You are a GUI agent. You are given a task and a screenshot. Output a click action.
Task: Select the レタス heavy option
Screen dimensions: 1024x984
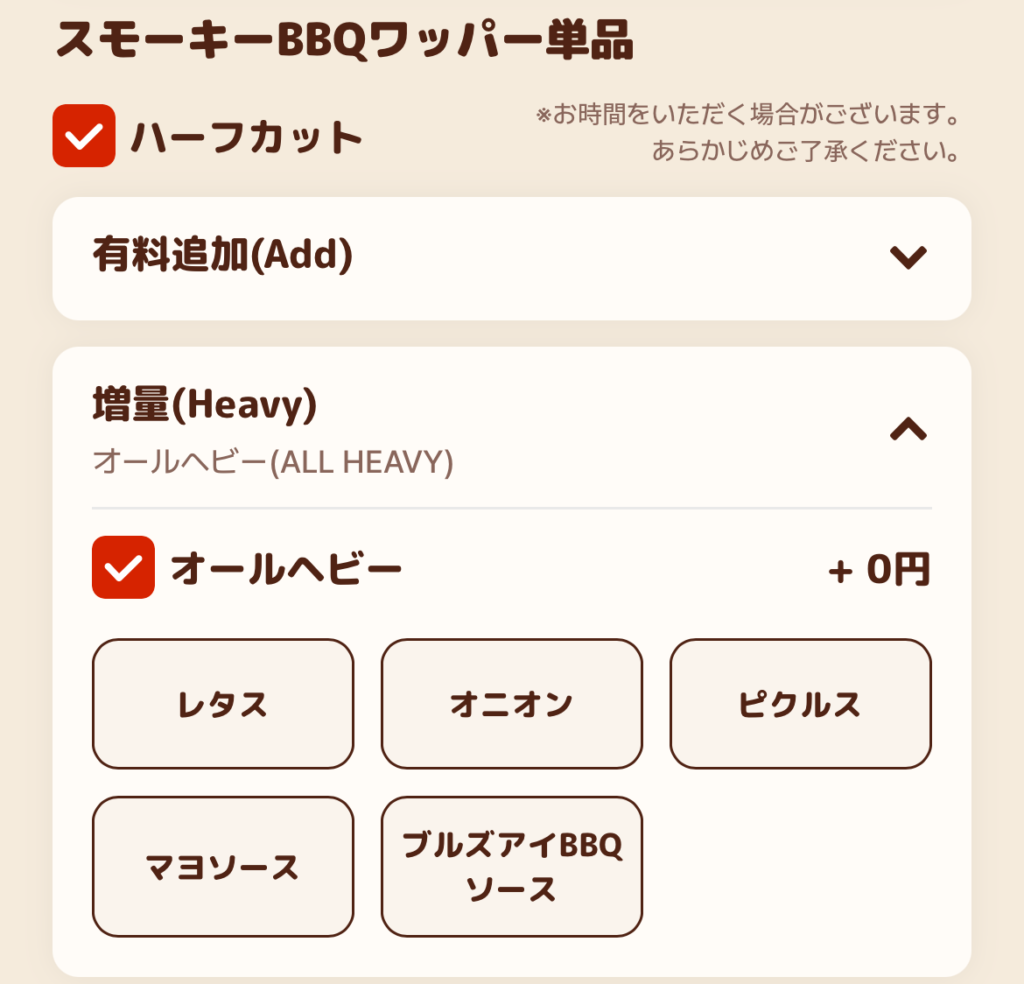(223, 704)
